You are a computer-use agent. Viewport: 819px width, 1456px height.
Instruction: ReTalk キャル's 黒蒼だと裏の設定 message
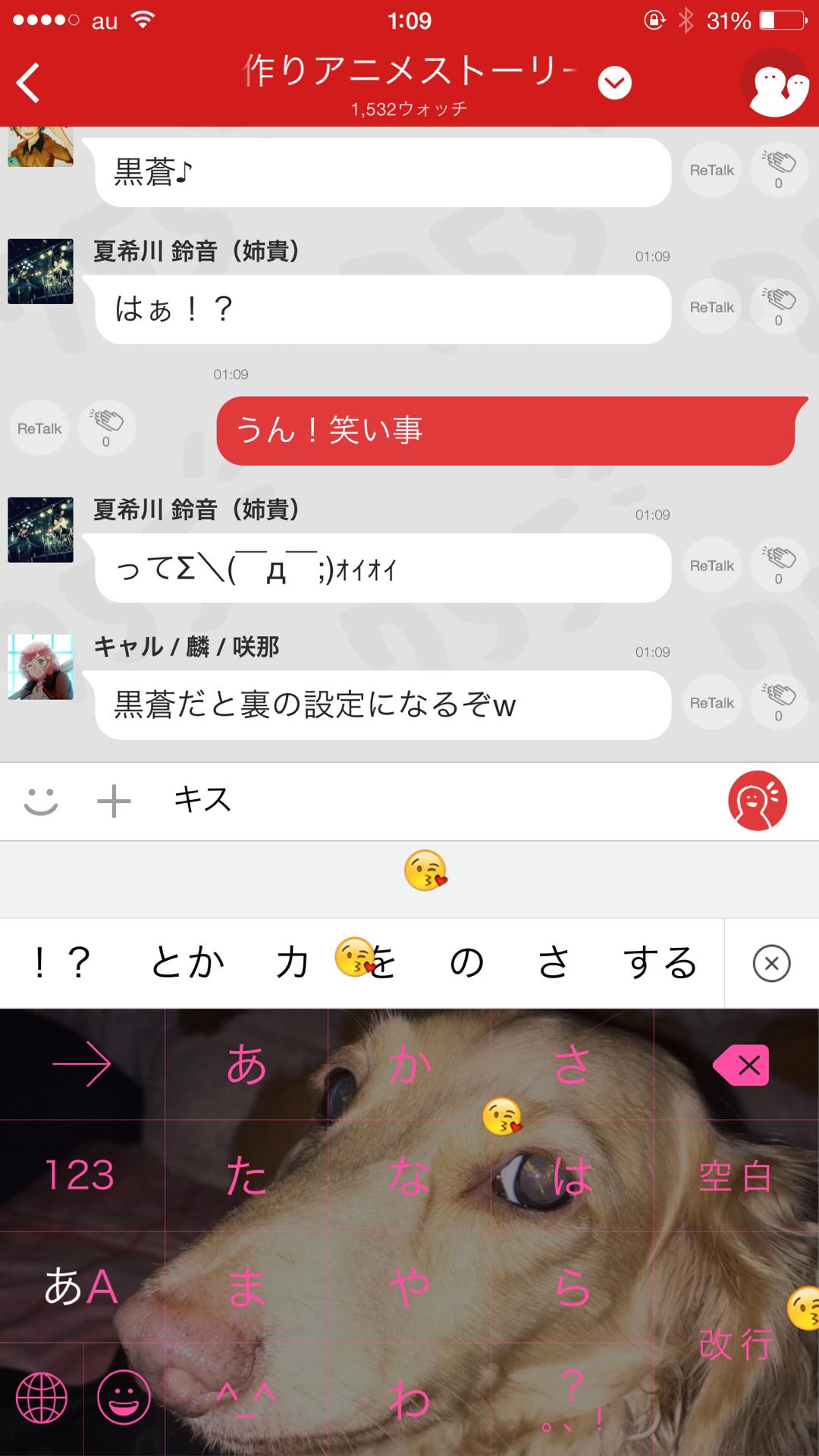point(711,702)
